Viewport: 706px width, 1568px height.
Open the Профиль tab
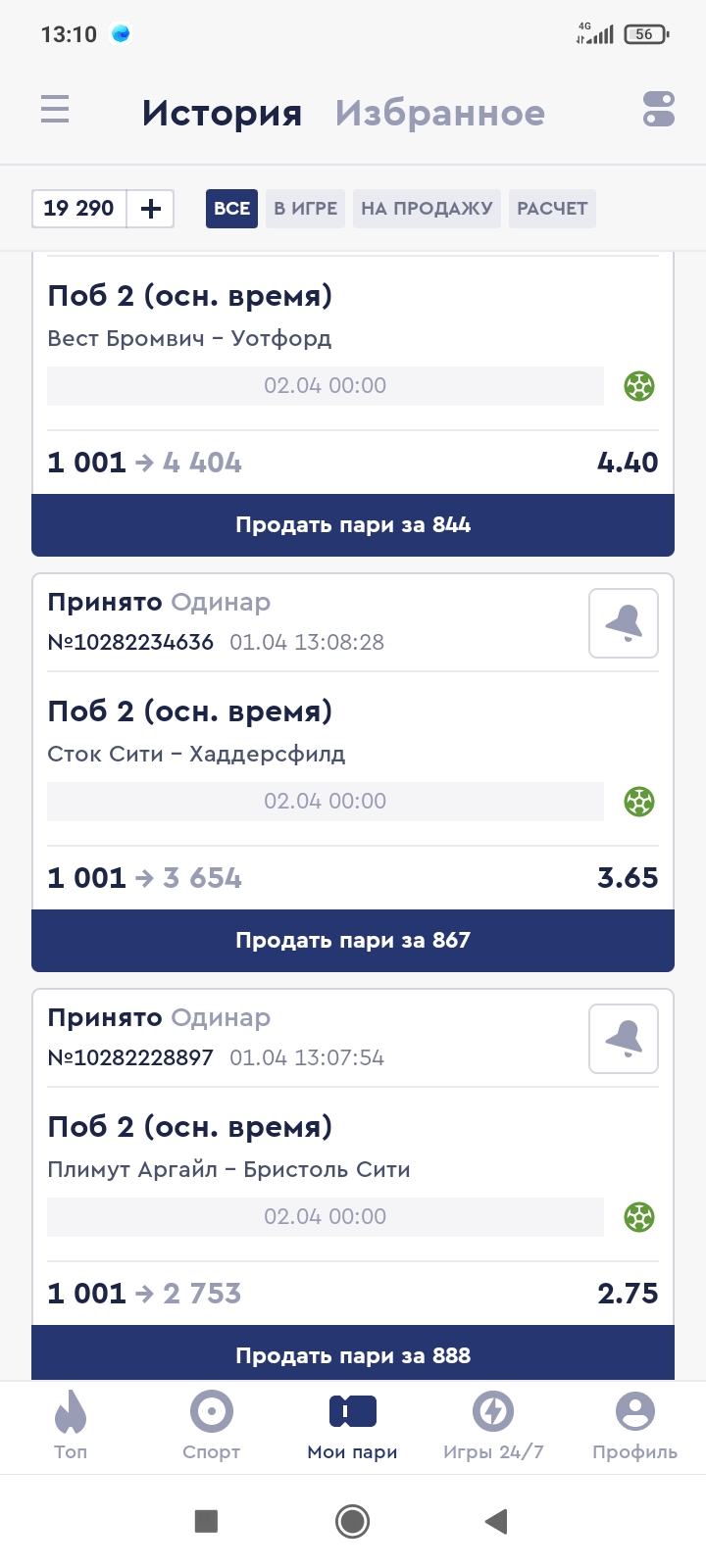(x=634, y=1426)
